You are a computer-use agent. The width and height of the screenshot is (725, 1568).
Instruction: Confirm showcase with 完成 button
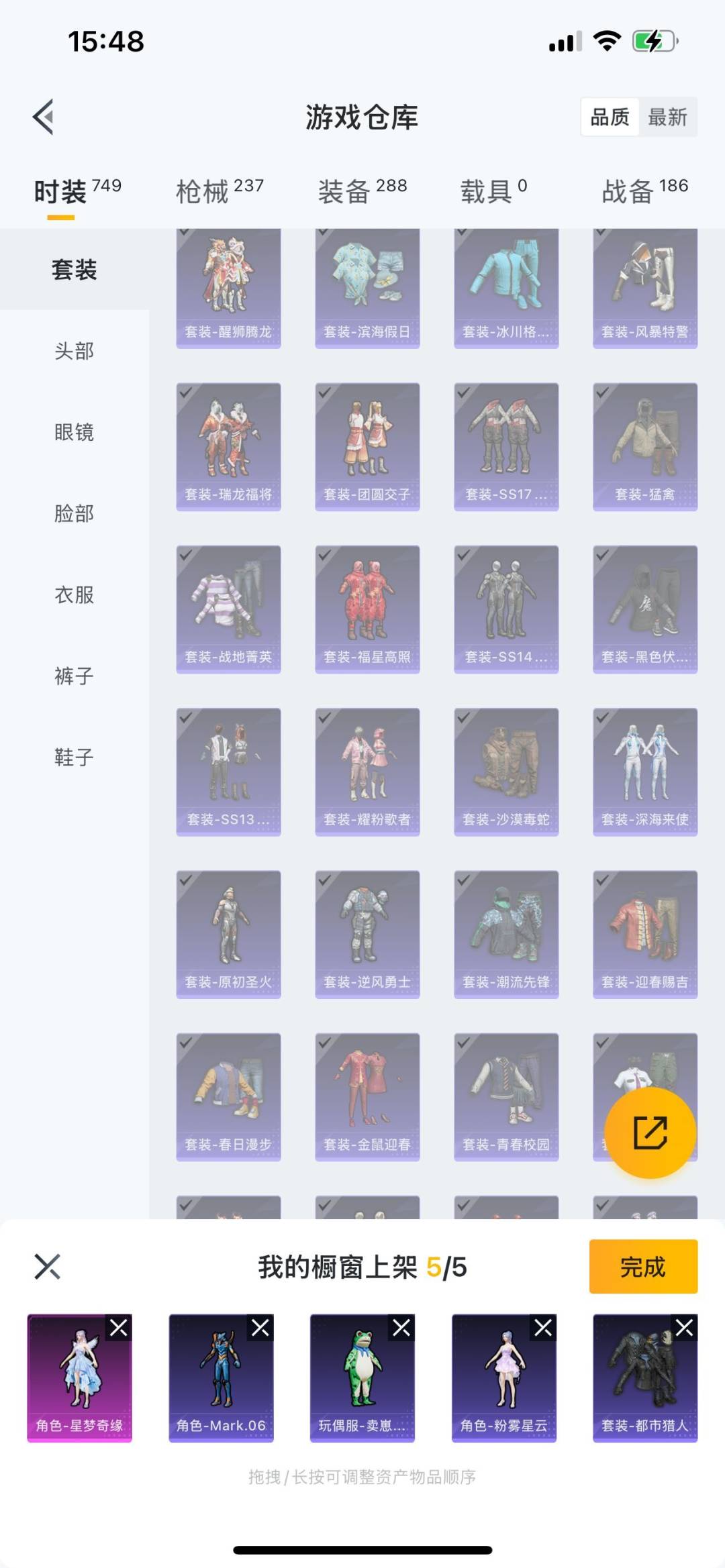tap(642, 1266)
